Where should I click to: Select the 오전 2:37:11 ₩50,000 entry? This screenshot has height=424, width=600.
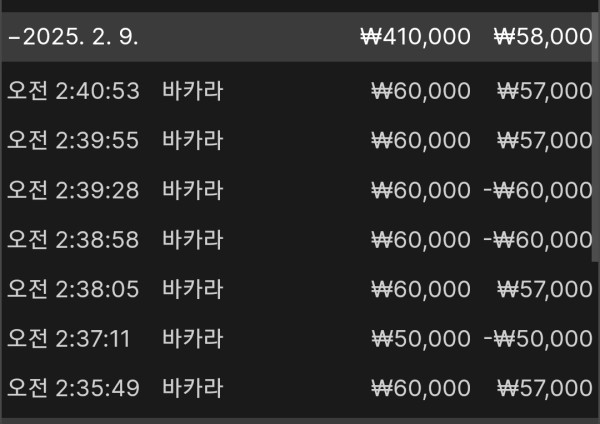coord(300,337)
